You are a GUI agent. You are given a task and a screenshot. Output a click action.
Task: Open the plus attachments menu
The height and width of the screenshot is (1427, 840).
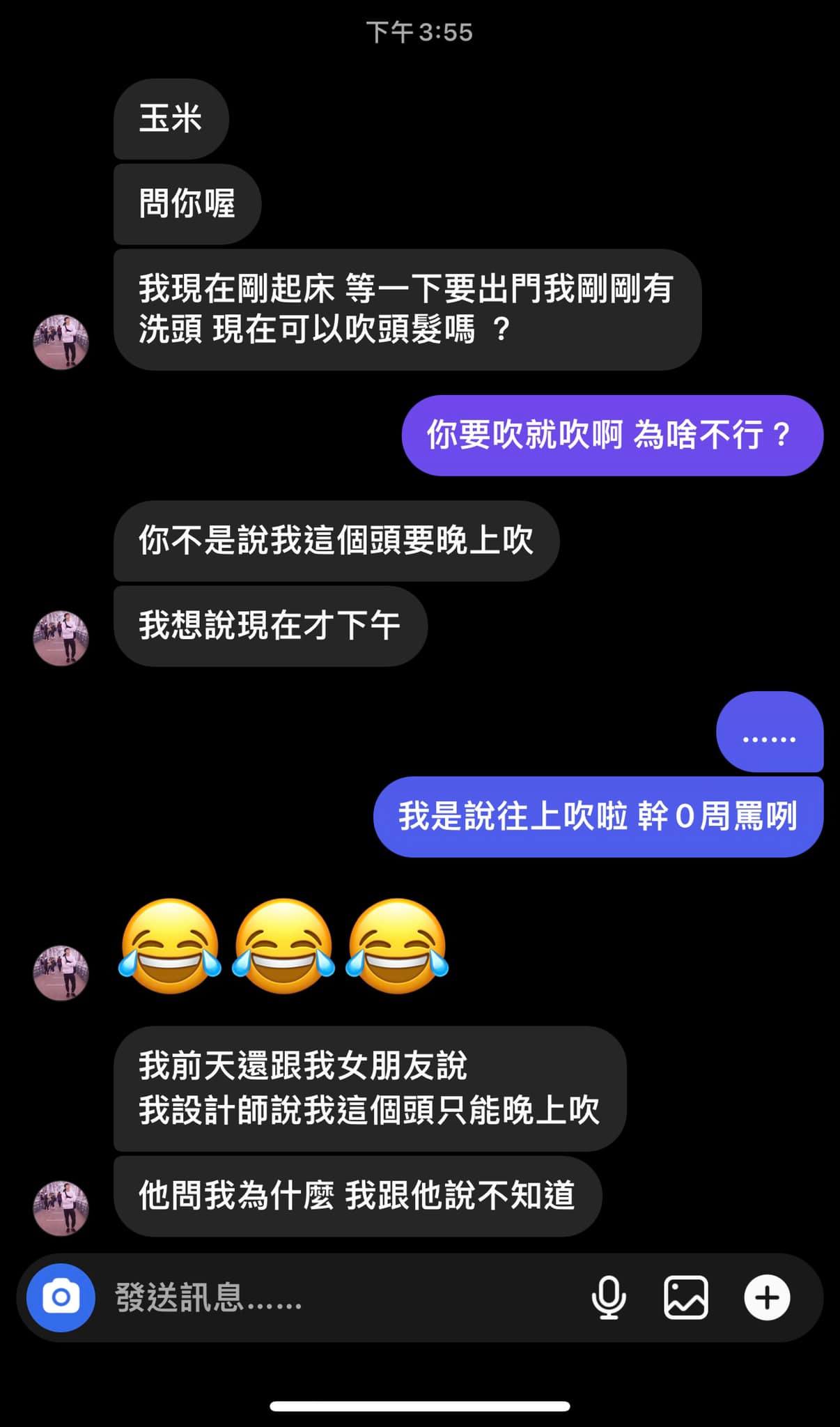767,1297
